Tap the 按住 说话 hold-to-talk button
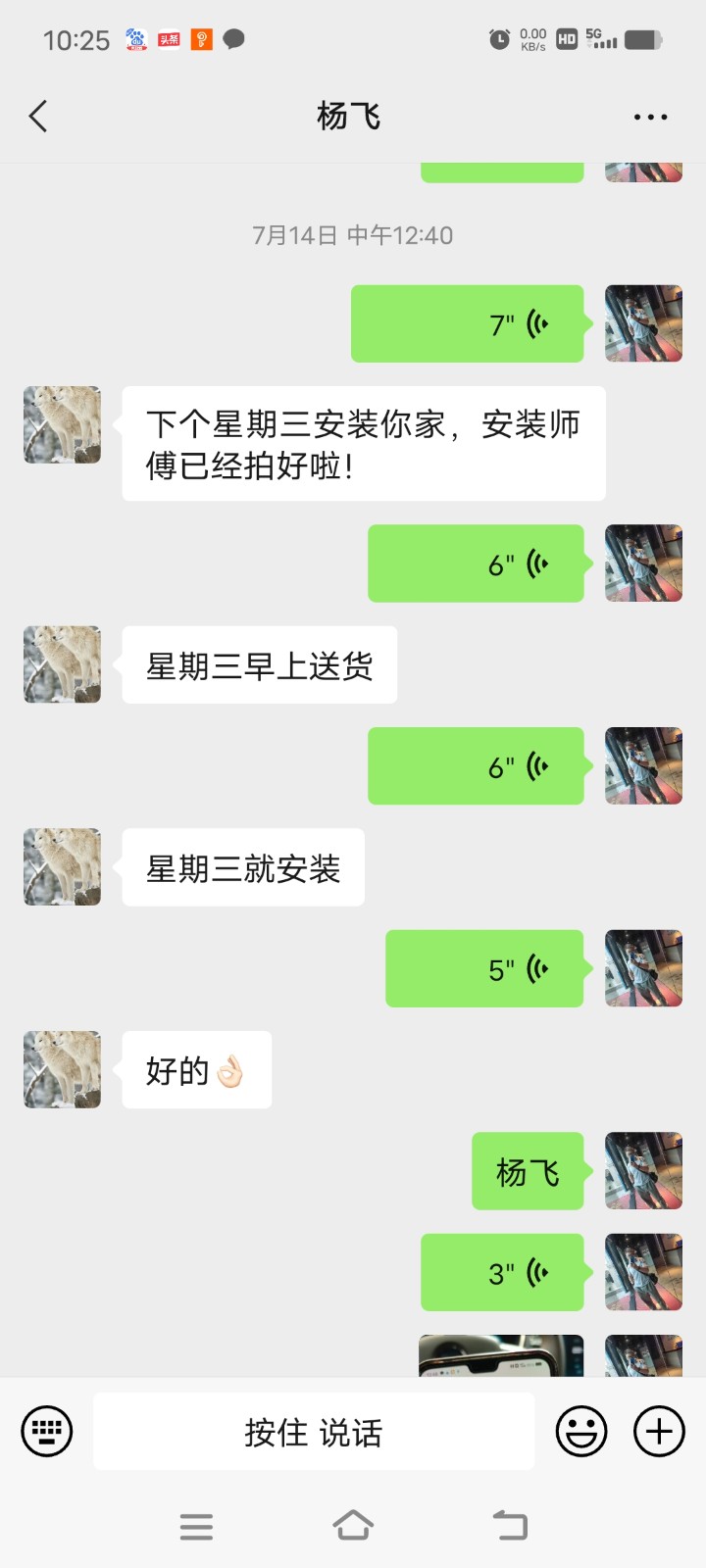The height and width of the screenshot is (1568, 706). 314,1432
